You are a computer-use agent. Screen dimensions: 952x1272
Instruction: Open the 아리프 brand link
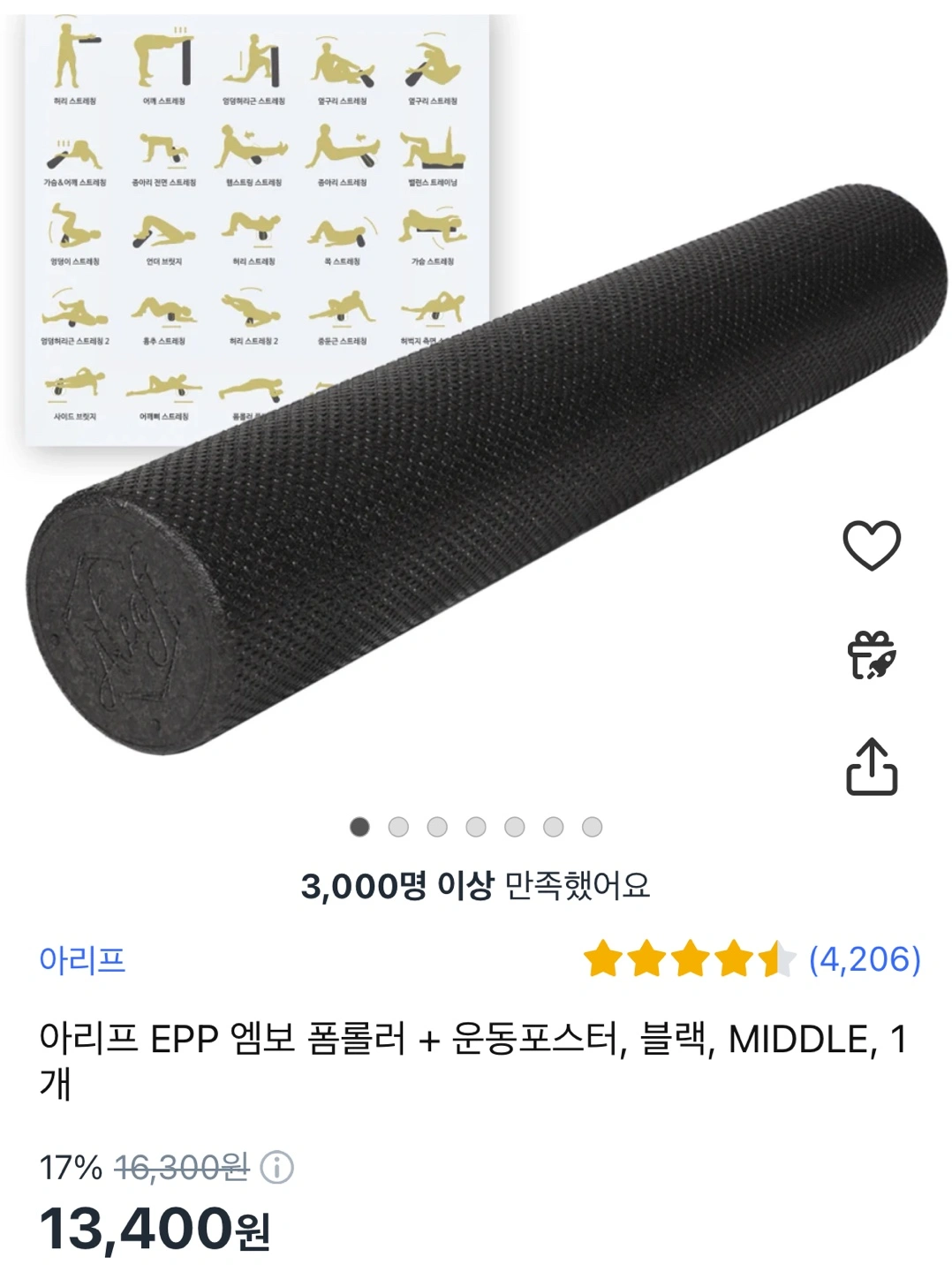click(82, 959)
